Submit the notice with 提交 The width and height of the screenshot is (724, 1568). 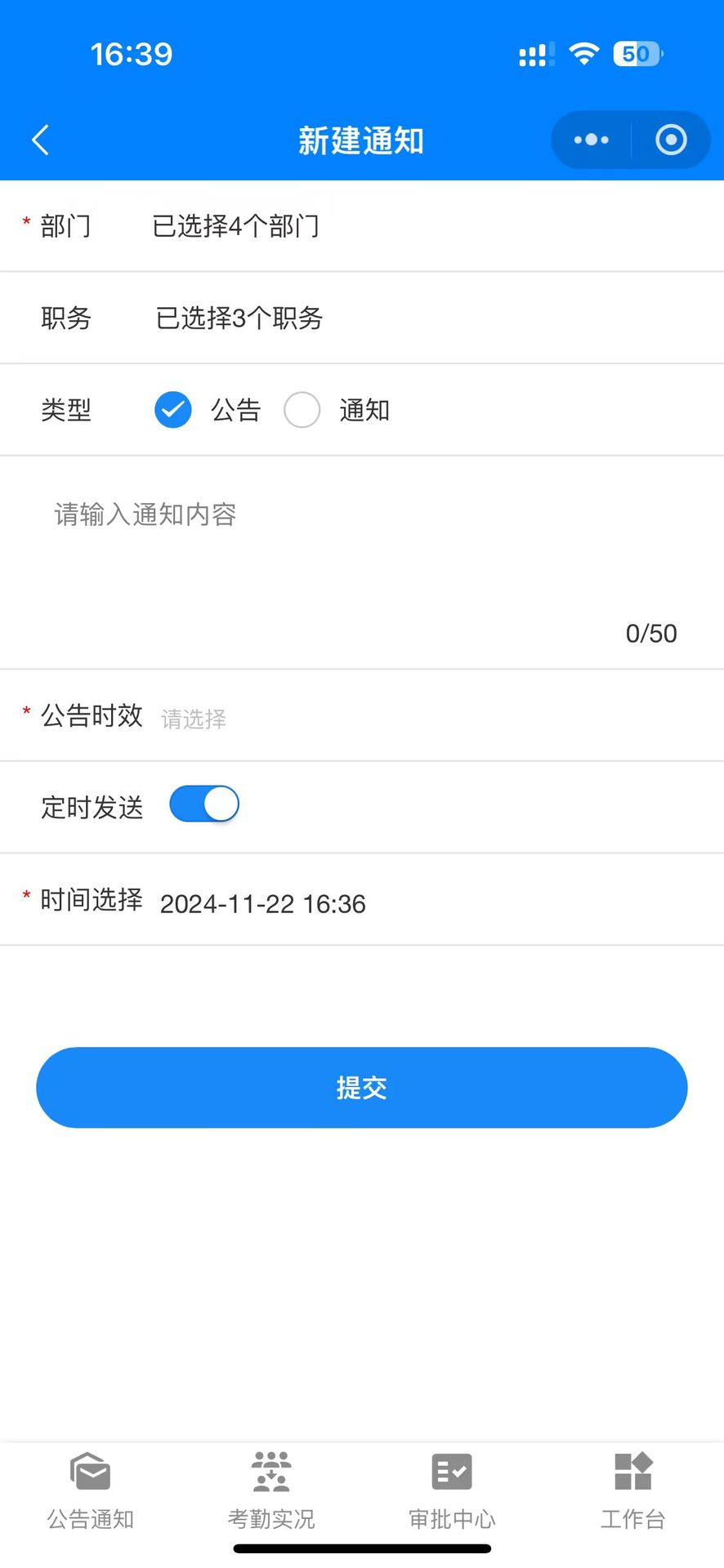361,1087
